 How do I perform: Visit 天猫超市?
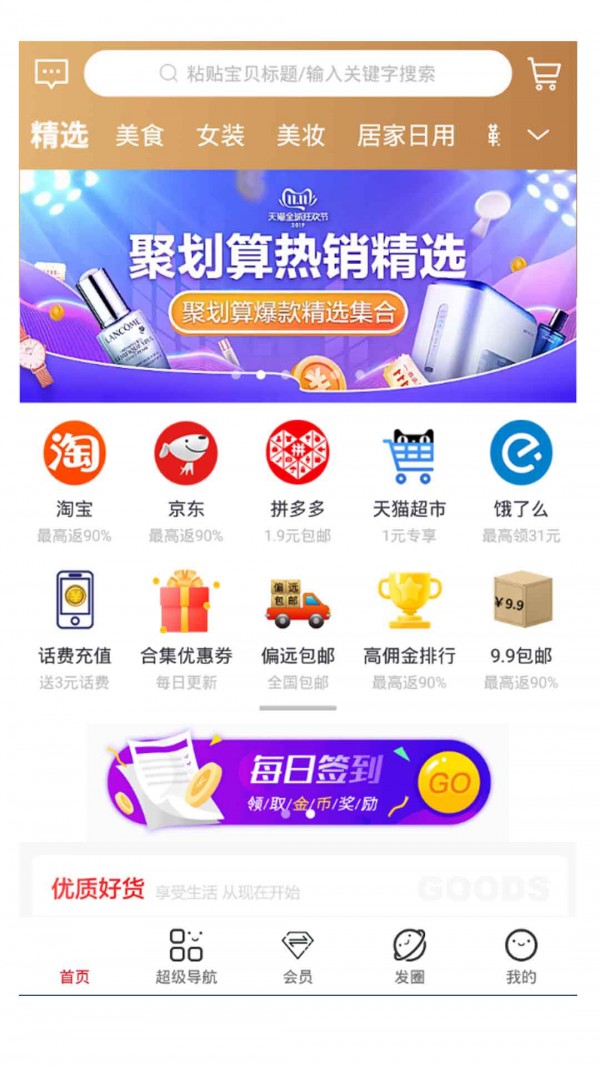409,470
